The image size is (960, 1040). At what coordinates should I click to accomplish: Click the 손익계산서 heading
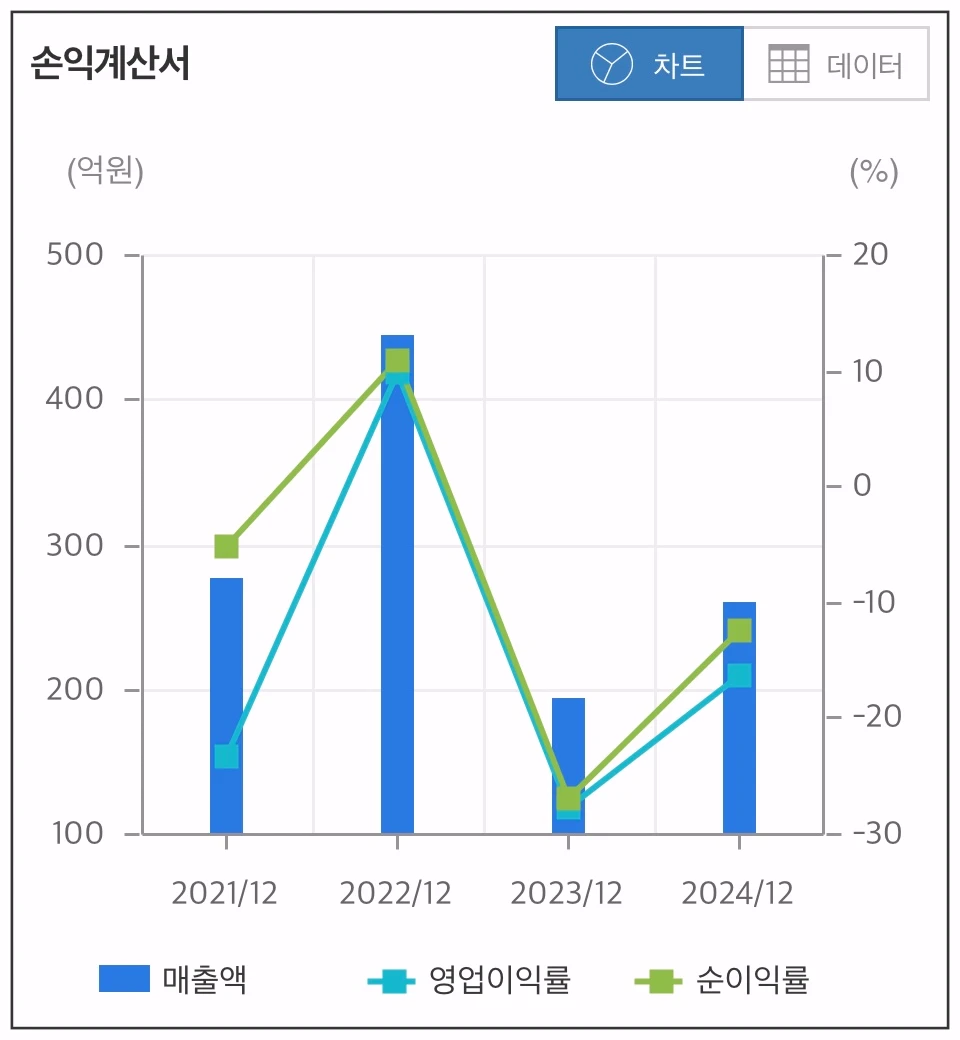coord(108,63)
